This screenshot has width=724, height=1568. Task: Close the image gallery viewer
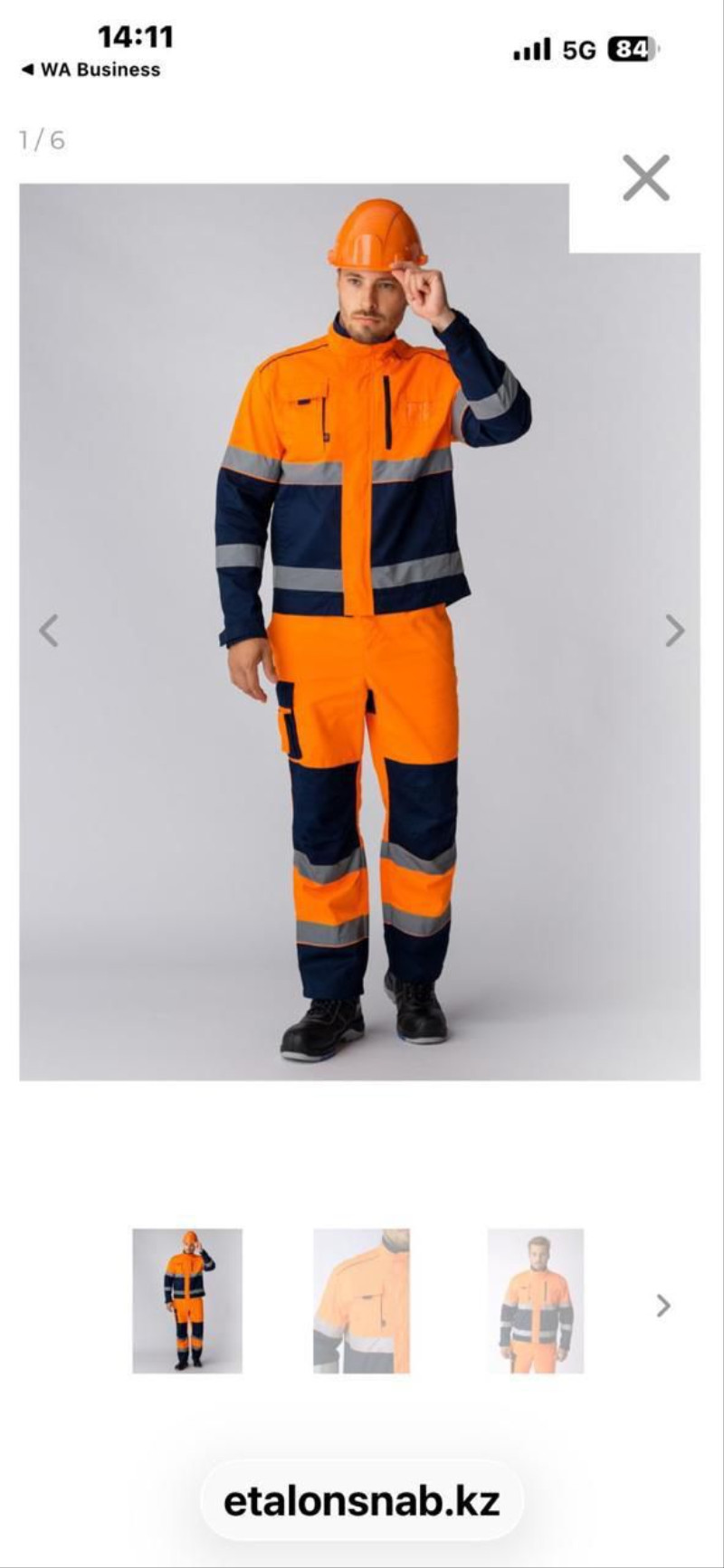pyautogui.click(x=645, y=177)
